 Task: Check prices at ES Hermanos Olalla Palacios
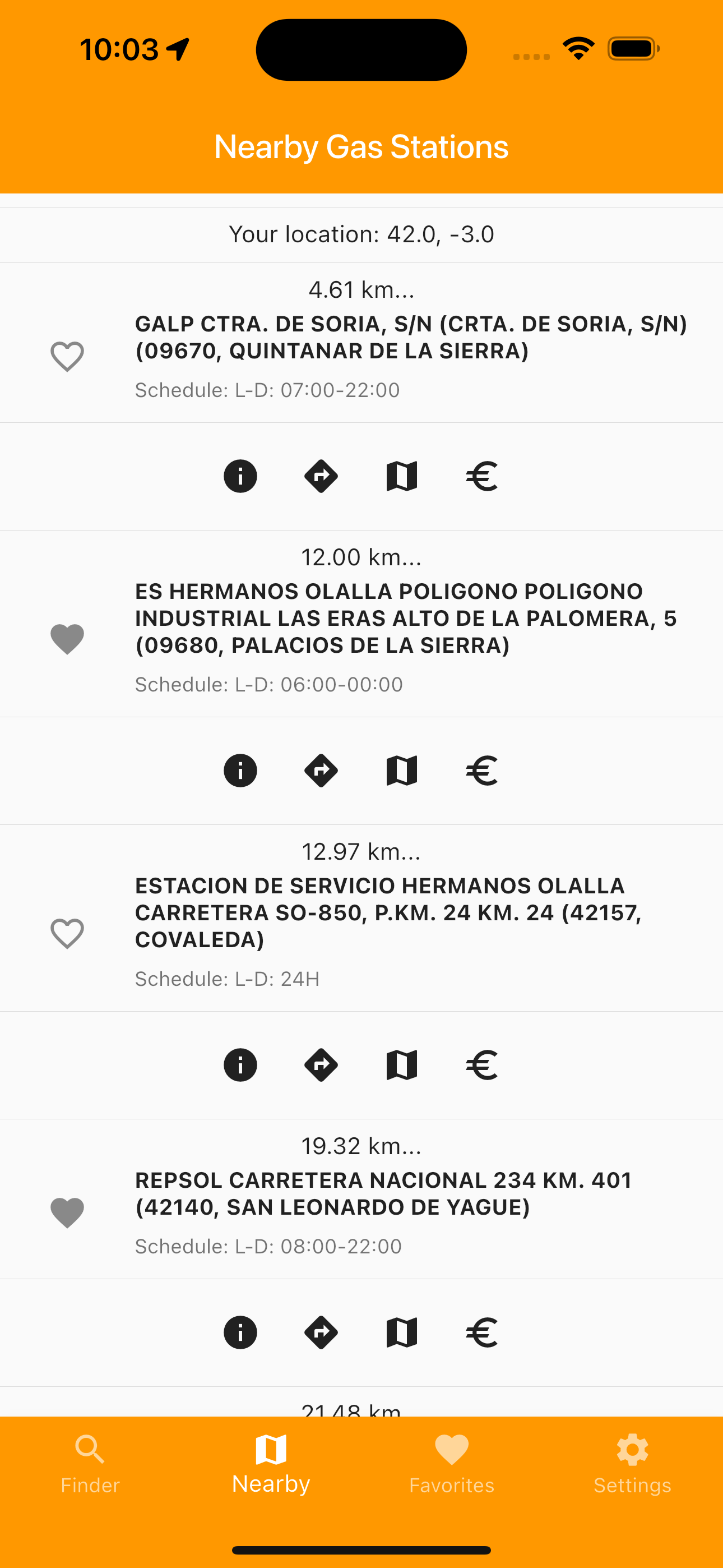pyautogui.click(x=482, y=771)
